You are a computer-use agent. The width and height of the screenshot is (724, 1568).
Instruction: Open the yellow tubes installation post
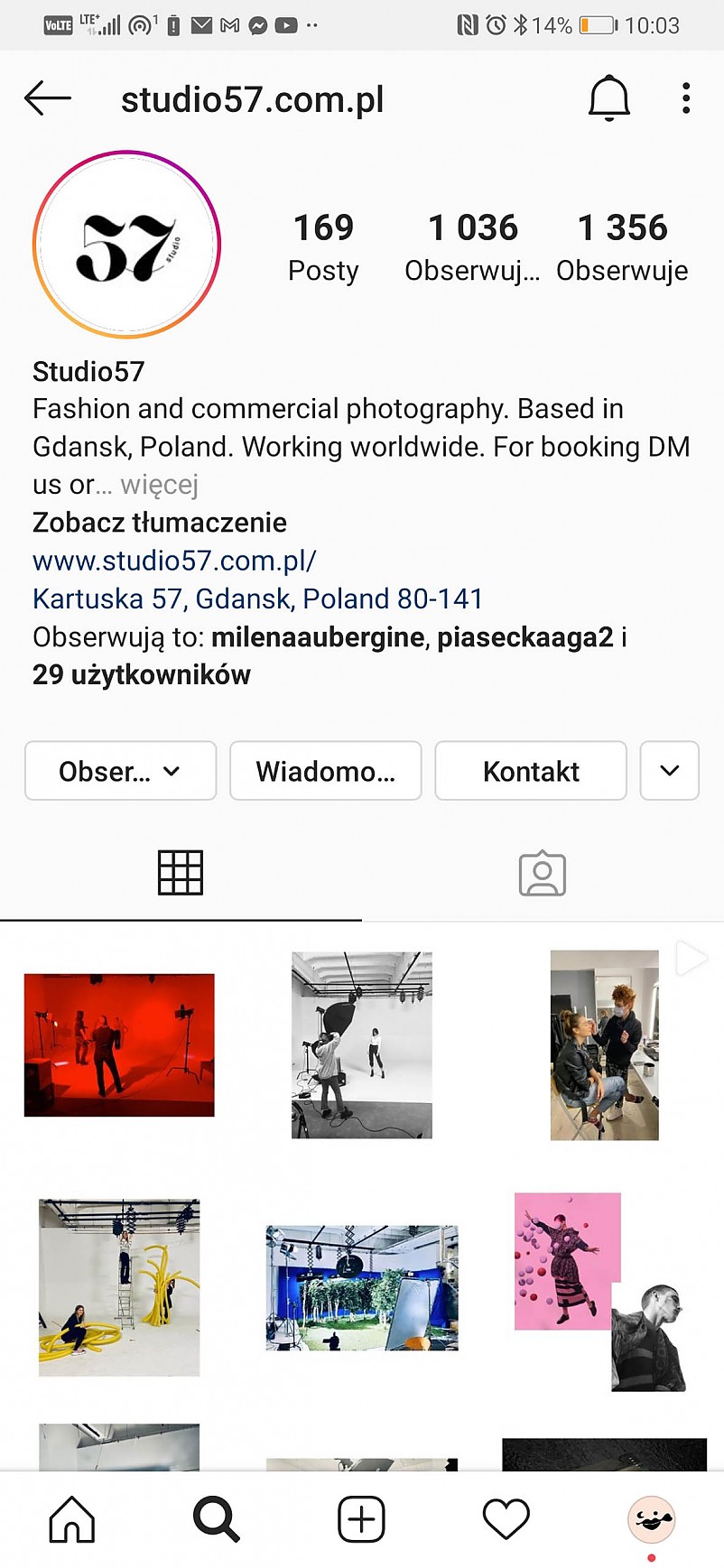point(119,1286)
